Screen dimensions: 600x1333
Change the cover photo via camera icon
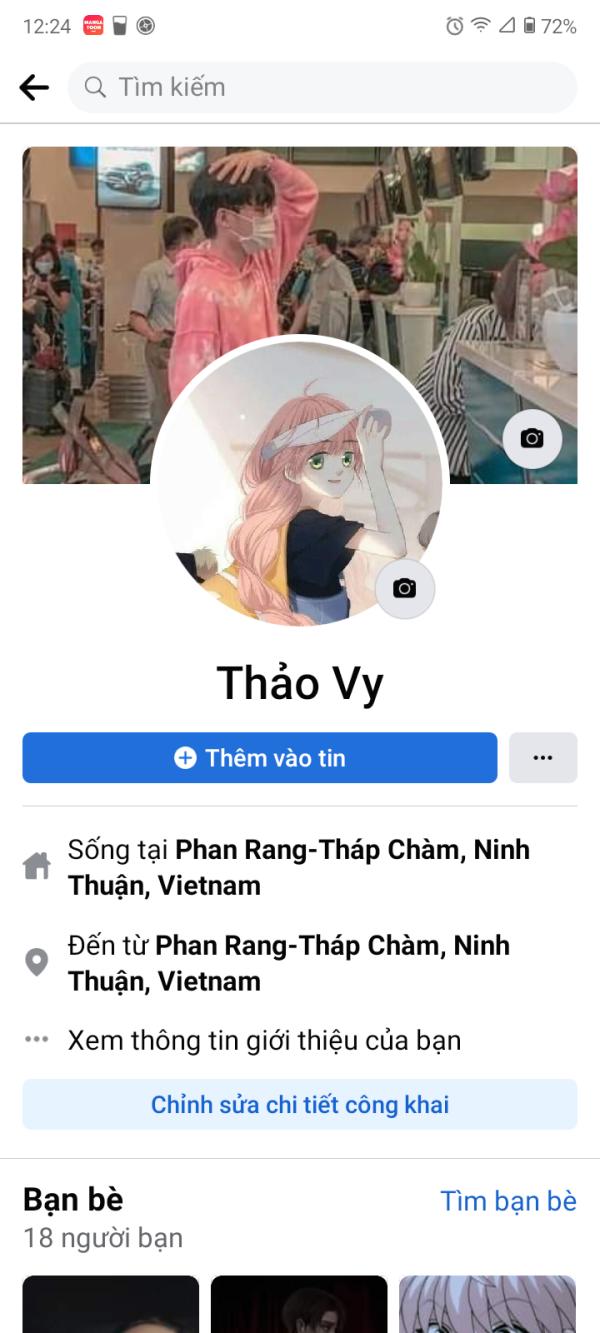[x=532, y=438]
